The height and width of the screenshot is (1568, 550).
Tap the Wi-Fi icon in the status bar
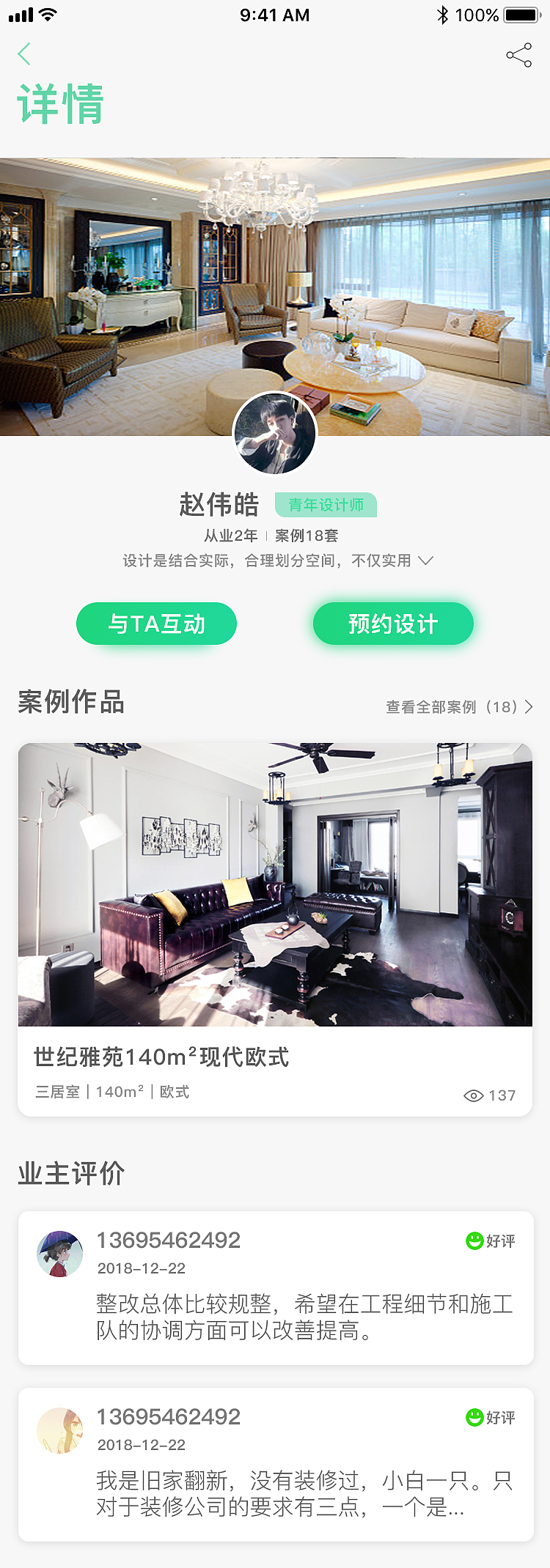tap(46, 14)
